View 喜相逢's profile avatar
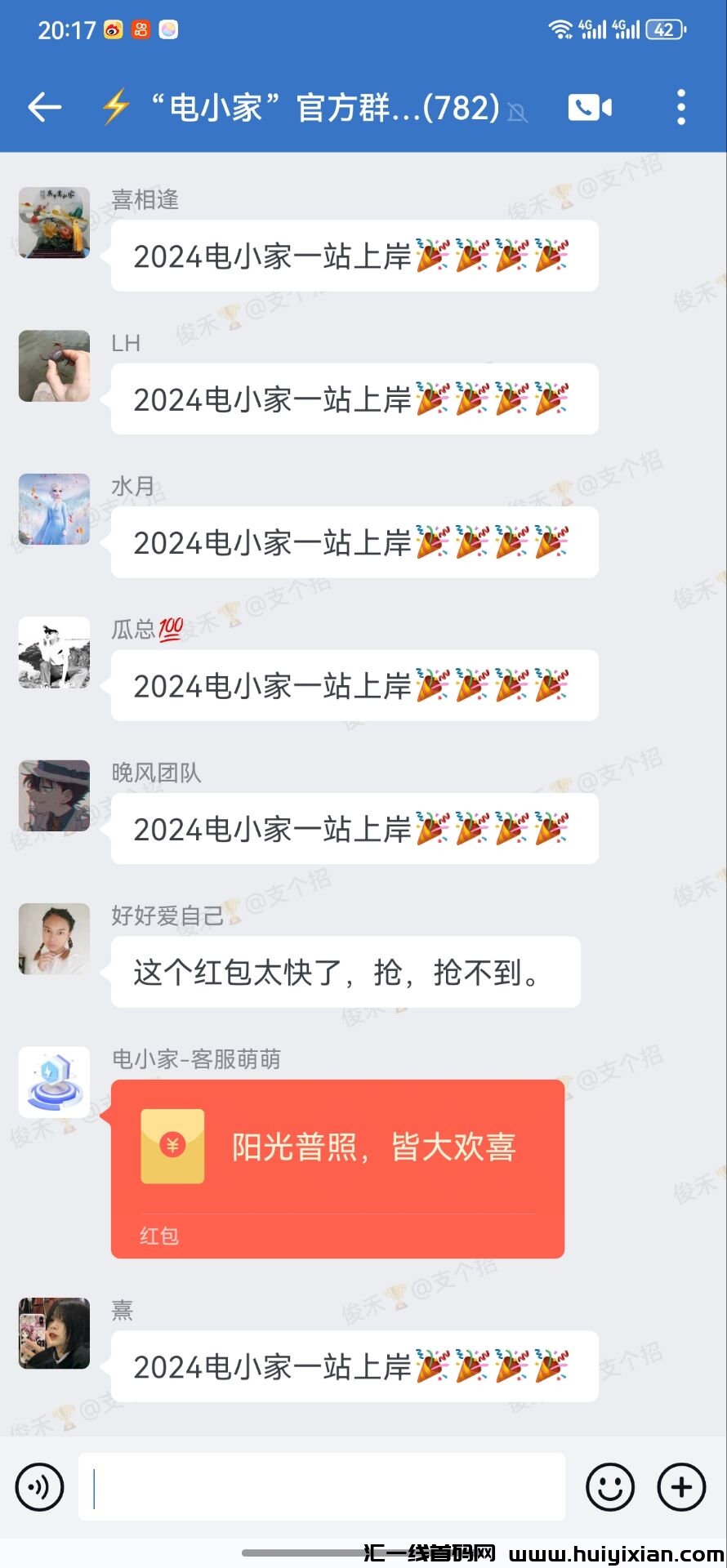The height and width of the screenshot is (1568, 727). tap(54, 223)
